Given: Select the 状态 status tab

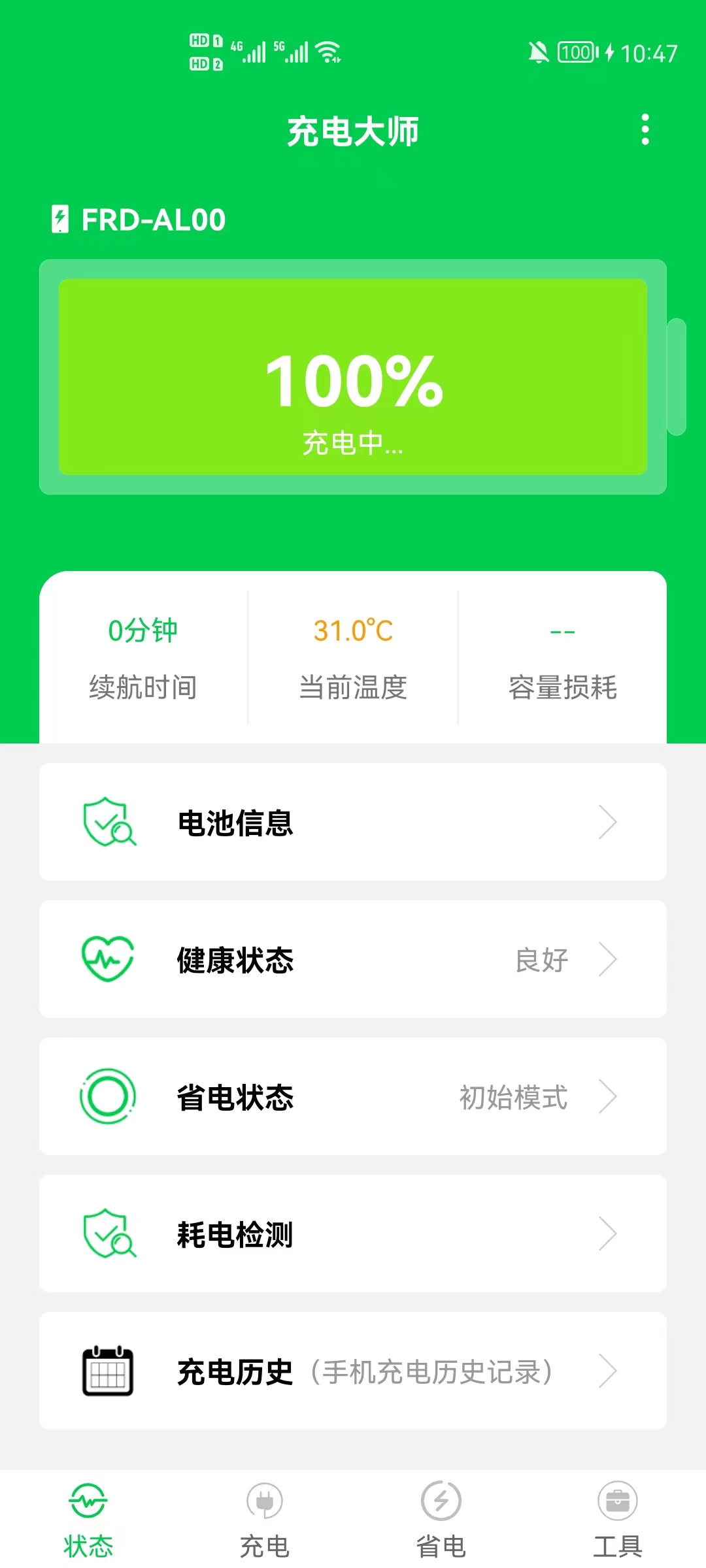Looking at the screenshot, I should coord(88,1519).
